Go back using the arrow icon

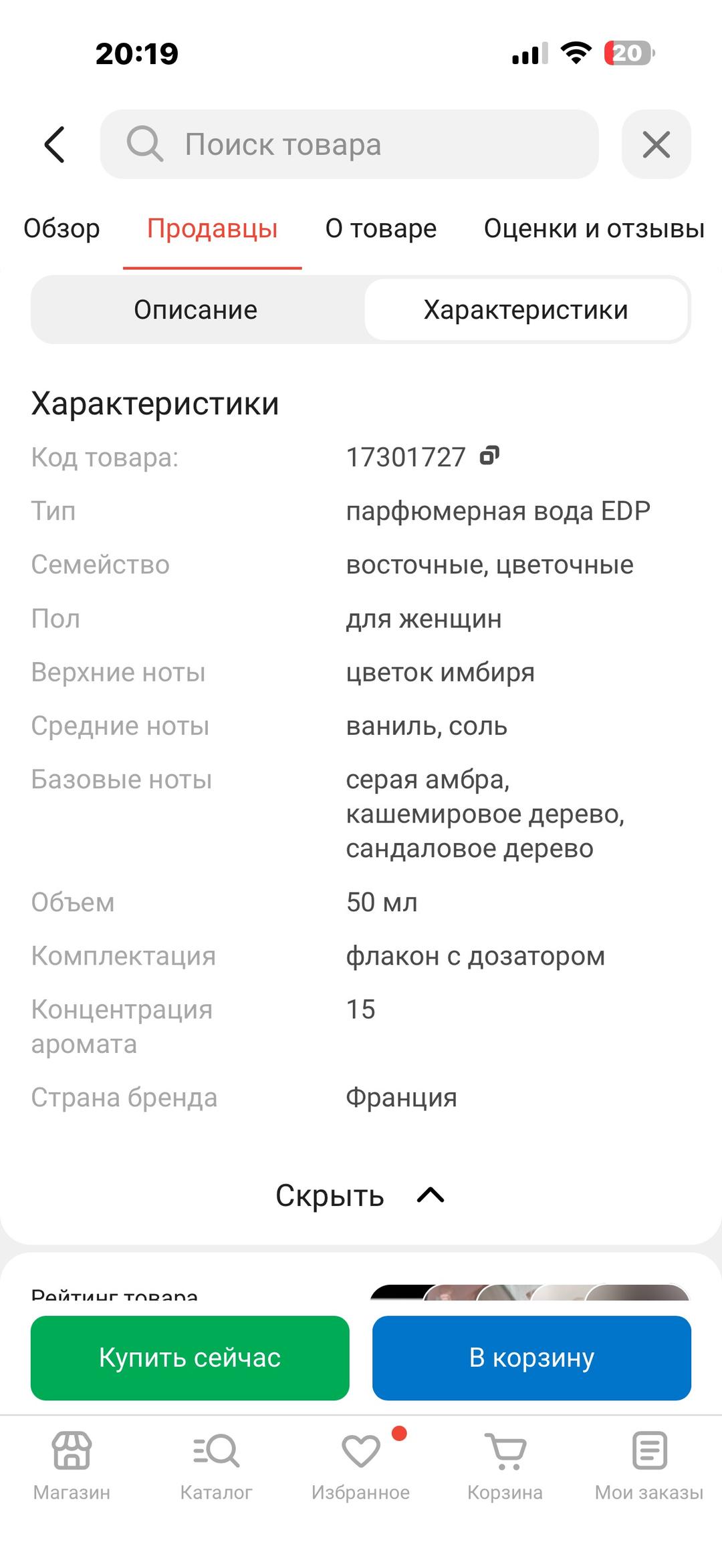point(55,144)
